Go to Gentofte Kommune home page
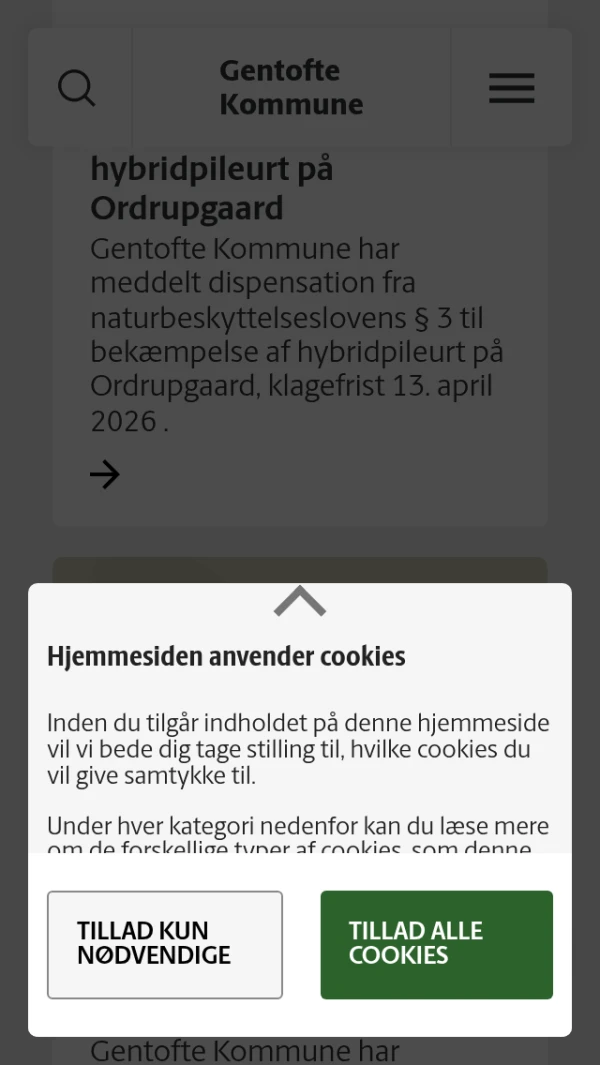Screen dimensions: 600x1065 point(291,88)
